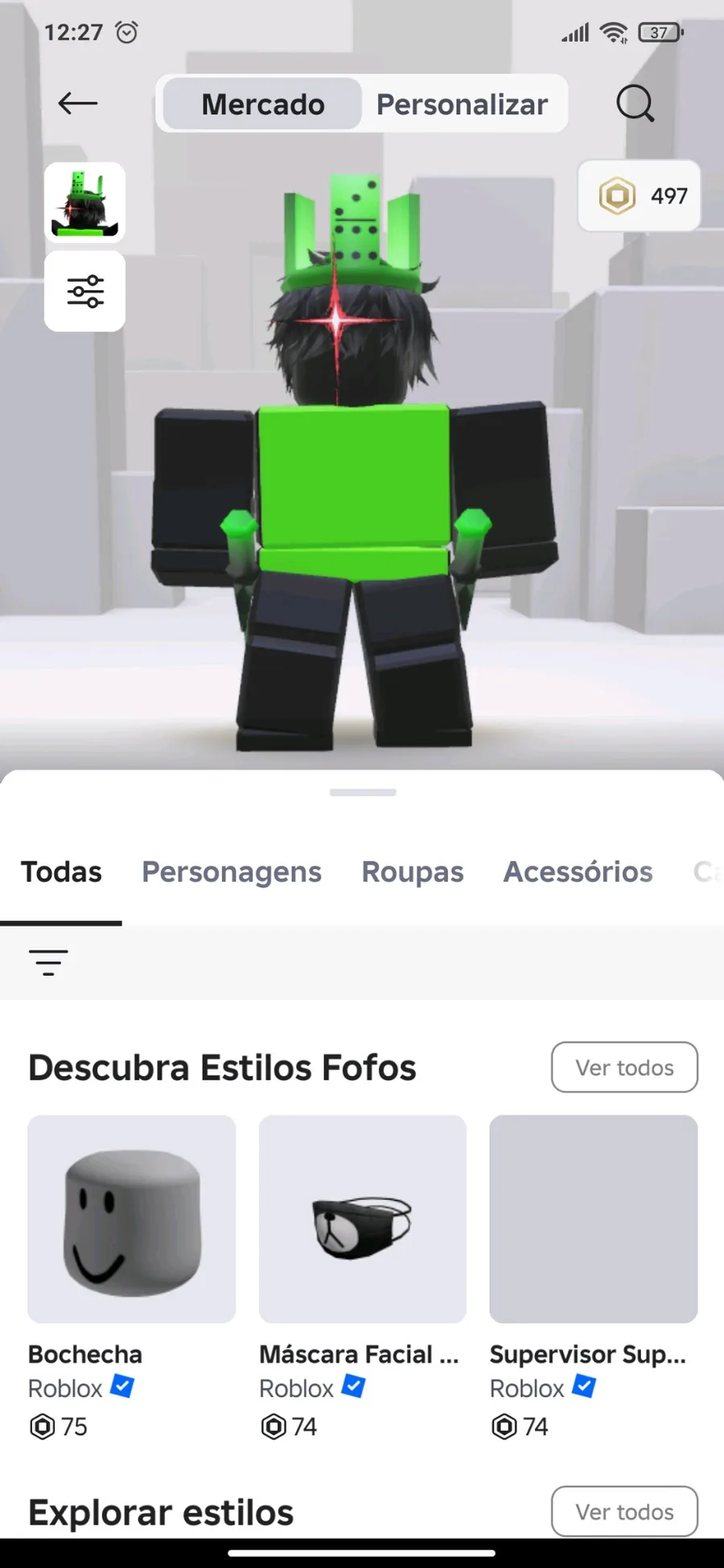Open the avatar adjustment sliders icon
The height and width of the screenshot is (1568, 724).
point(84,291)
